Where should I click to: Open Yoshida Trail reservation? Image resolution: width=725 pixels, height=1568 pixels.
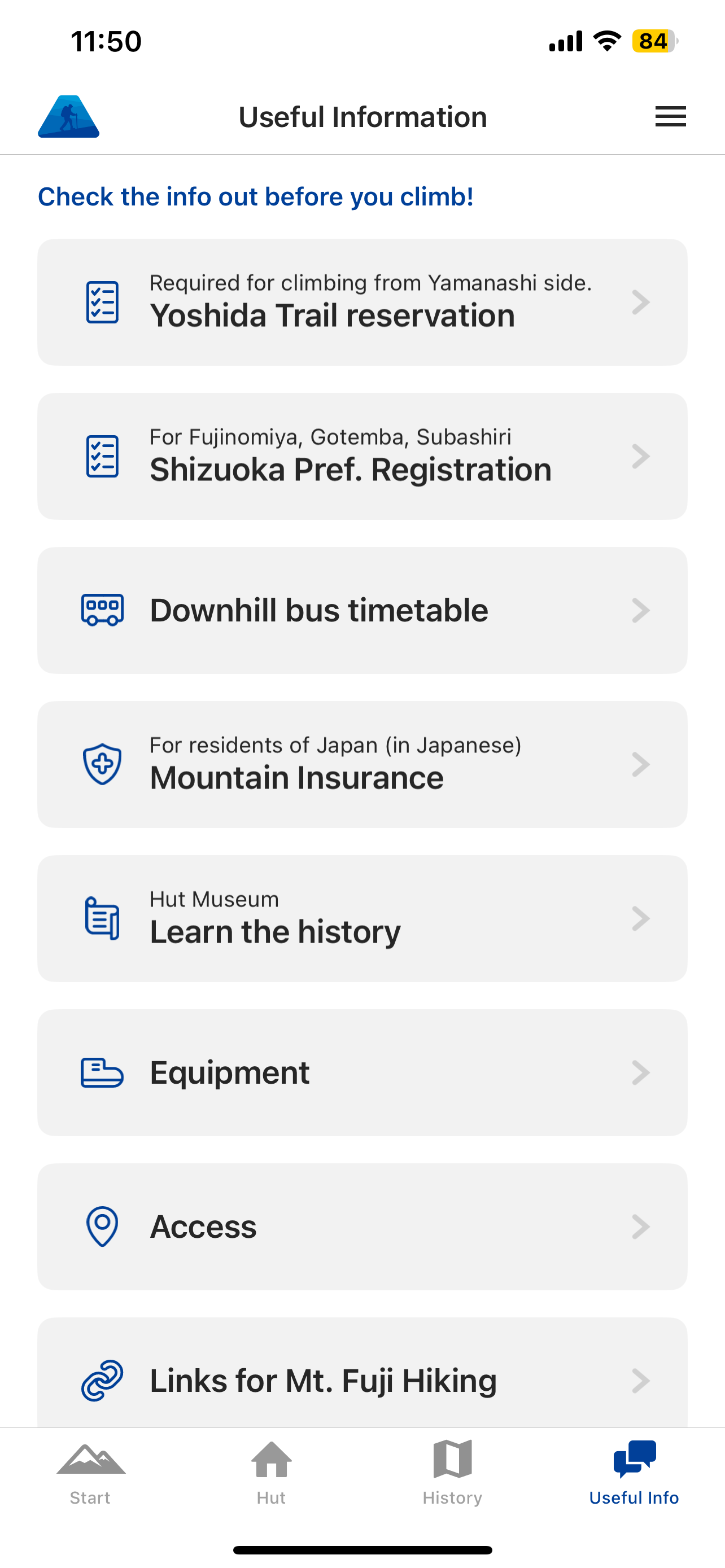tap(362, 302)
